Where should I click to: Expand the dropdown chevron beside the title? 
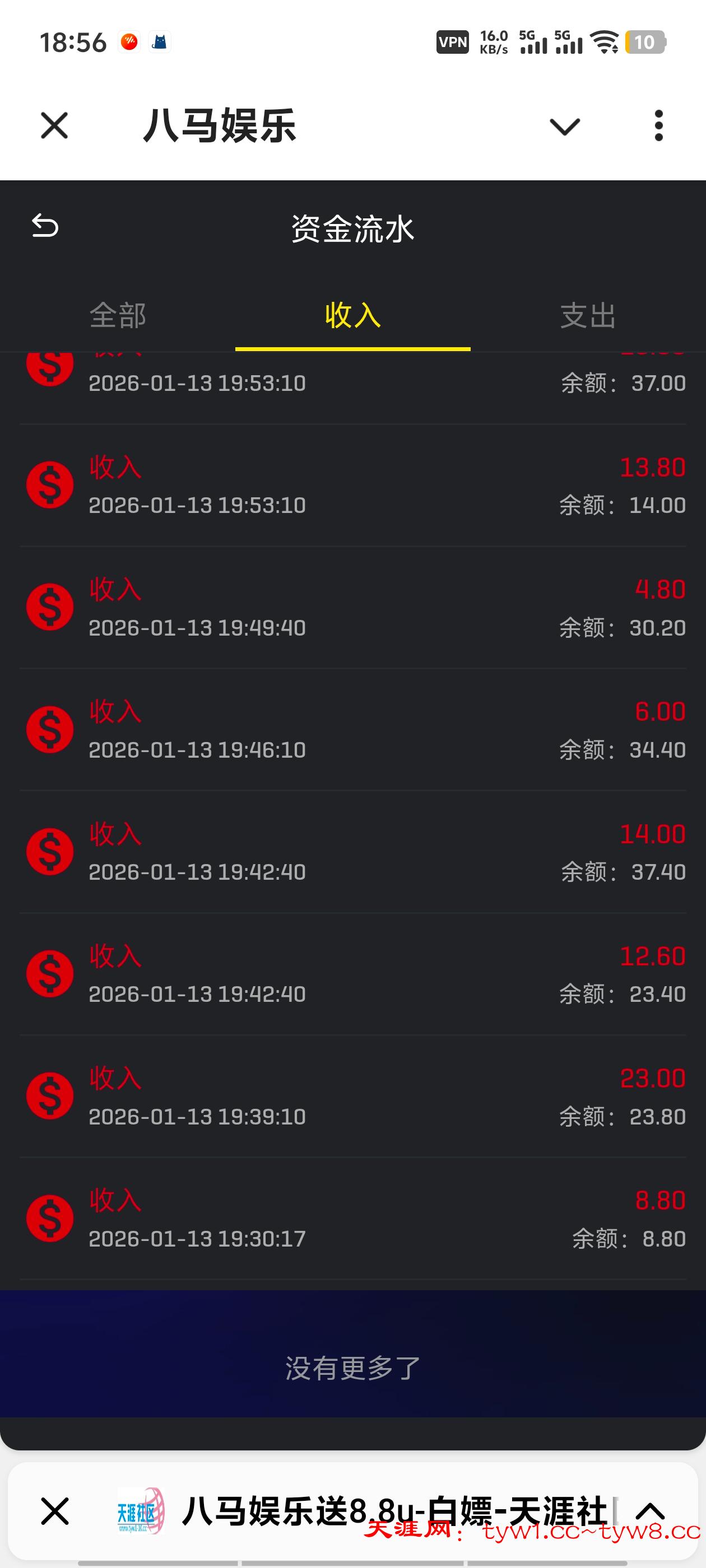pyautogui.click(x=565, y=127)
